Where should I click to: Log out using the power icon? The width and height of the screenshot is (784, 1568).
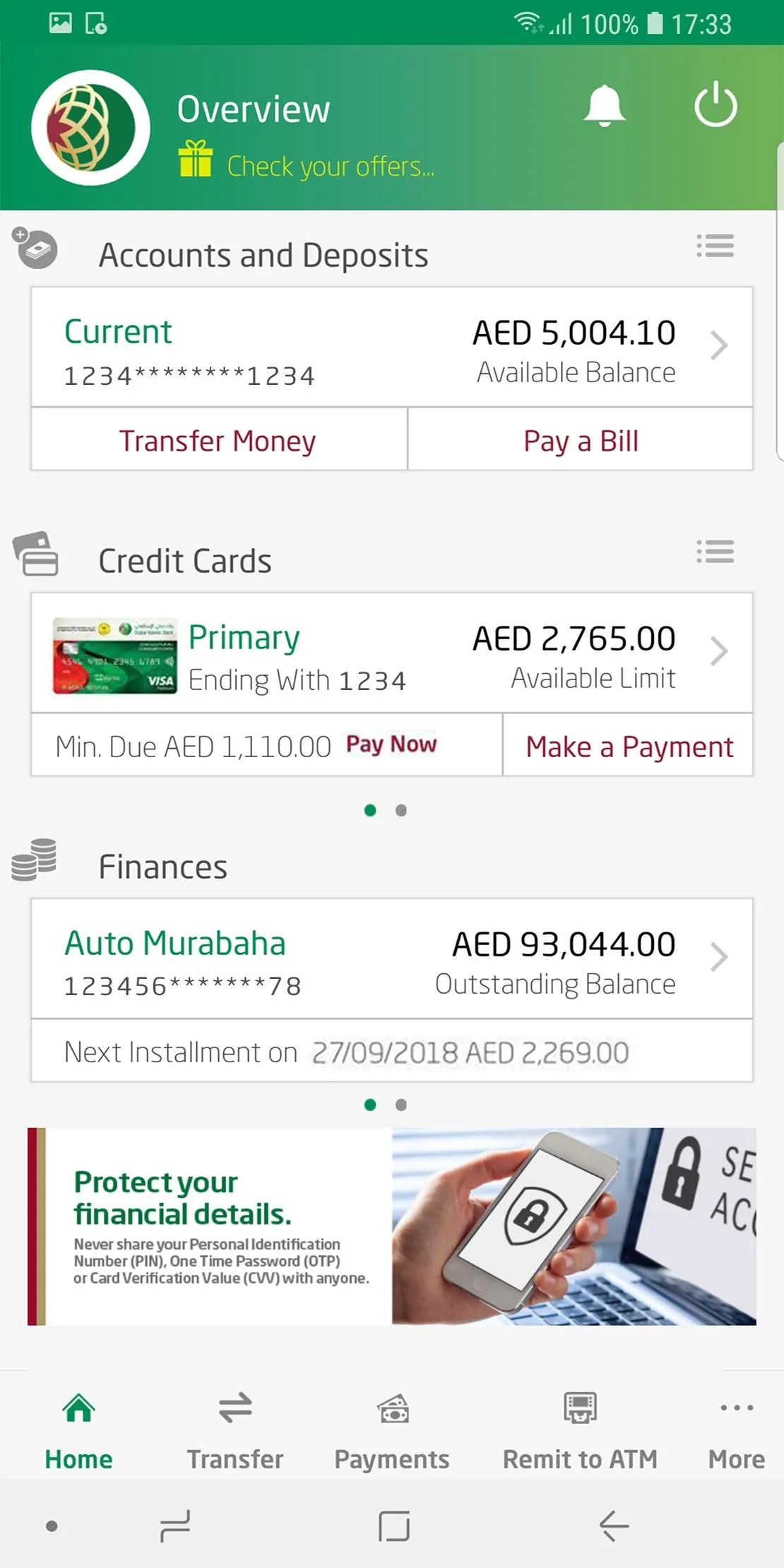pos(716,106)
